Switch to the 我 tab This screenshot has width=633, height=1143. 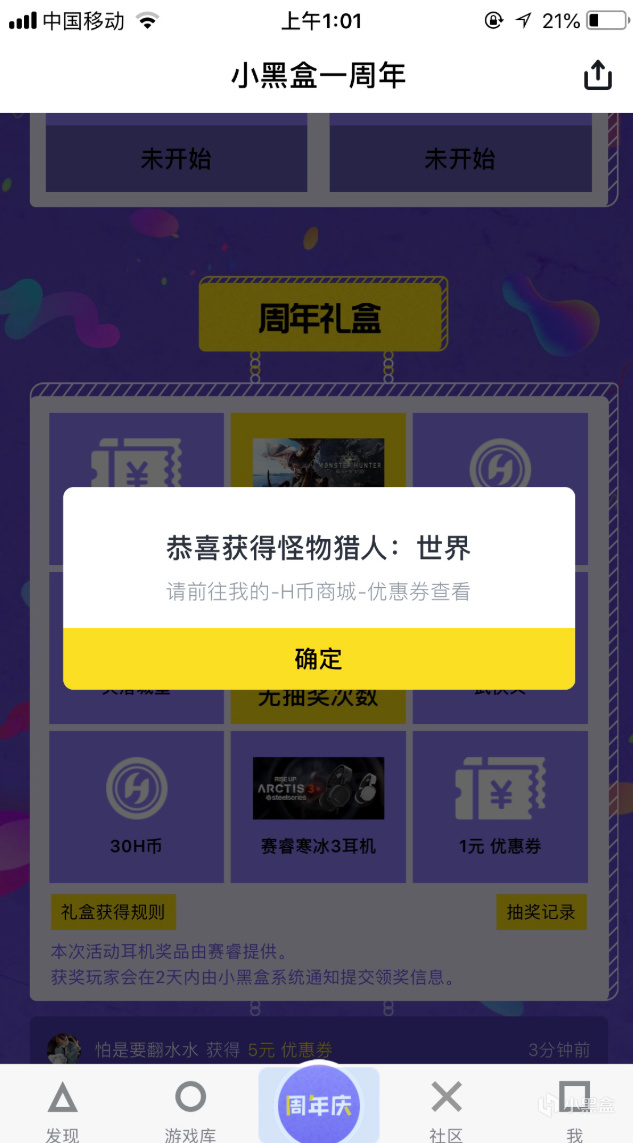coord(574,1108)
